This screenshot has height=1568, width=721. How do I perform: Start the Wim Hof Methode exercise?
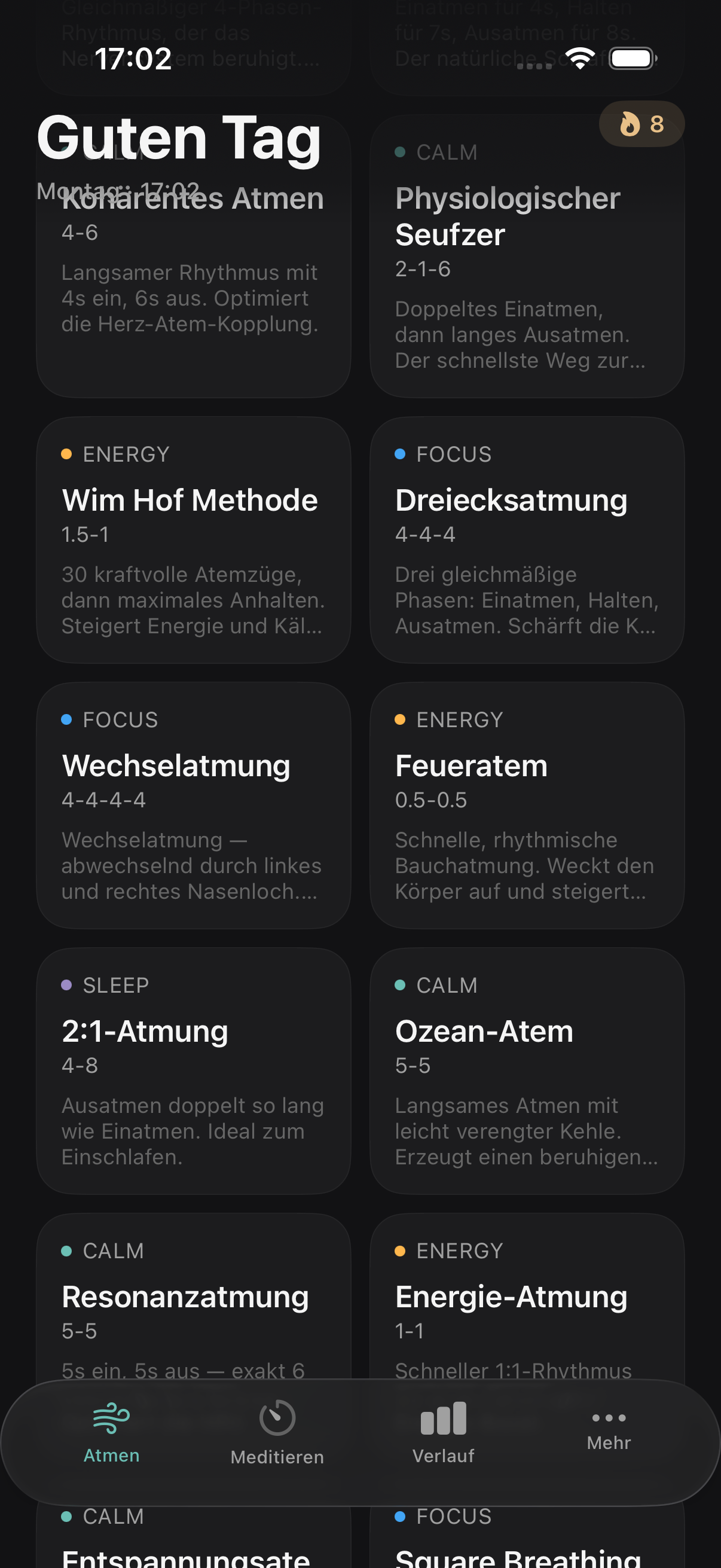pos(194,540)
